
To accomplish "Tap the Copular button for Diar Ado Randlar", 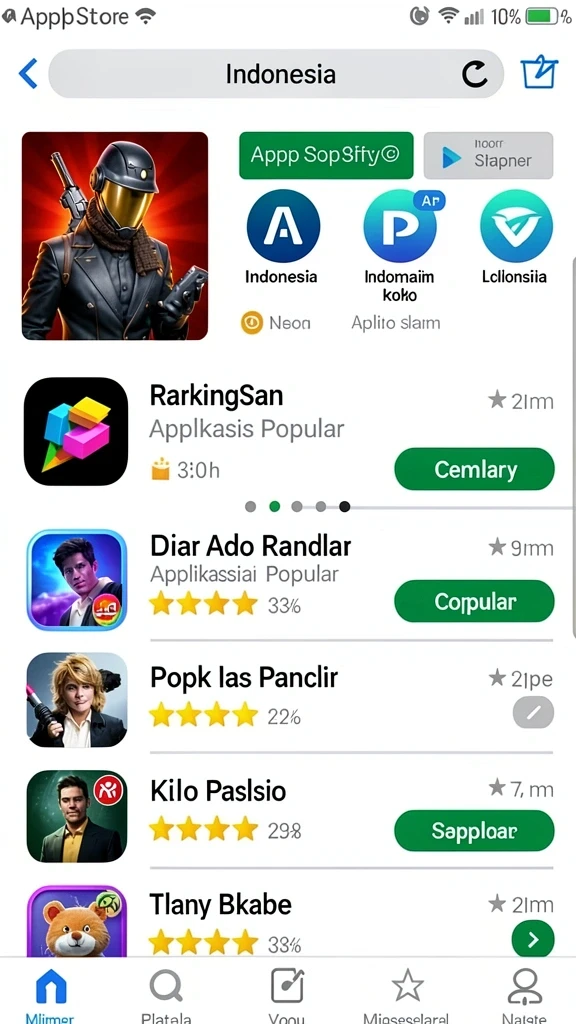I will (x=474, y=601).
